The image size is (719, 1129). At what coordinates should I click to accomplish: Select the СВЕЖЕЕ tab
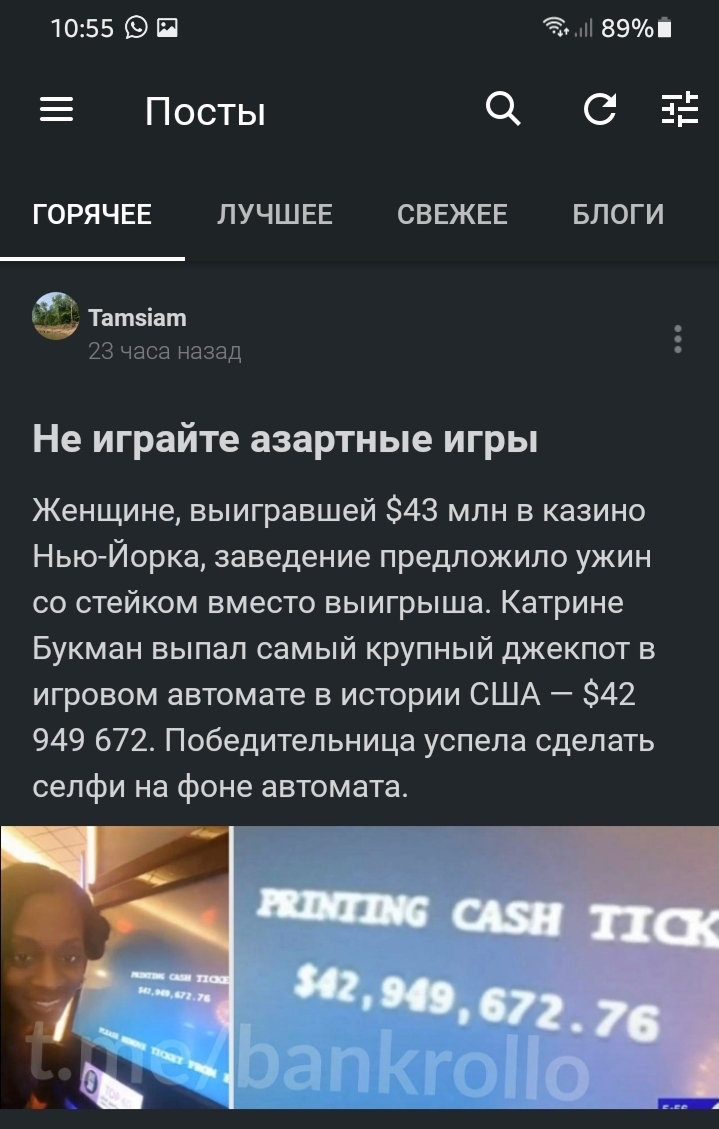[452, 215]
